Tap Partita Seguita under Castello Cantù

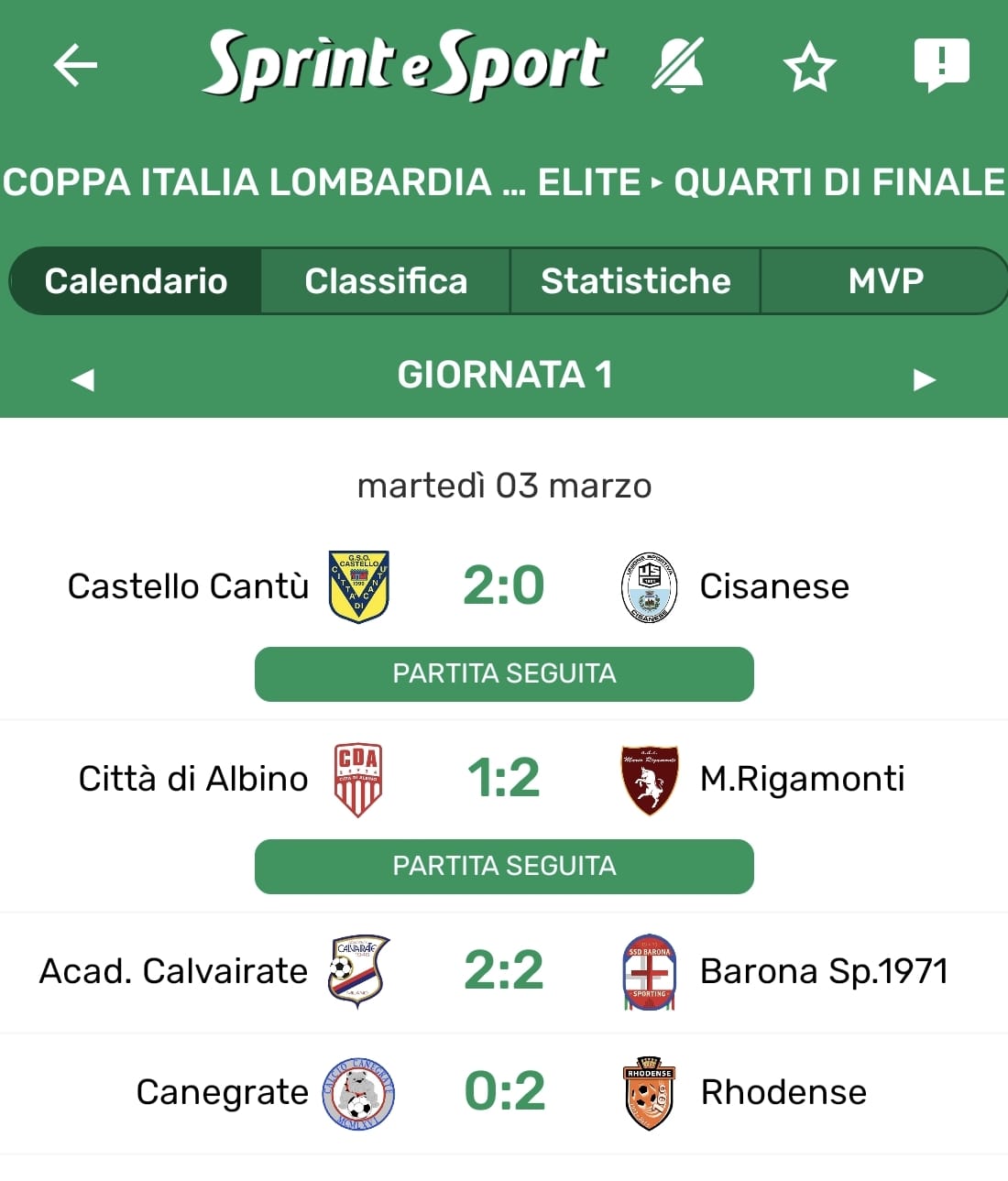click(504, 674)
